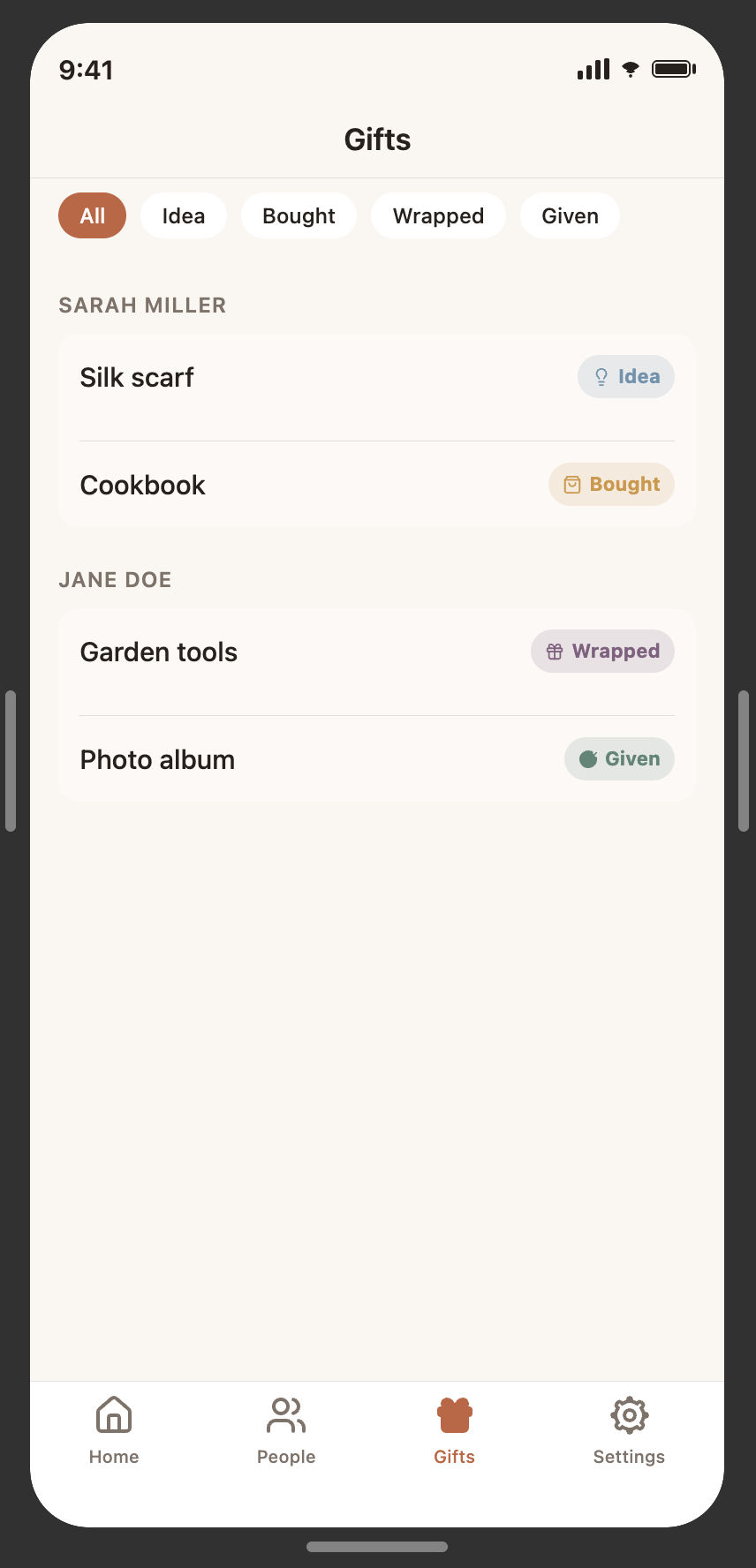Go to the Home tab

114,1430
